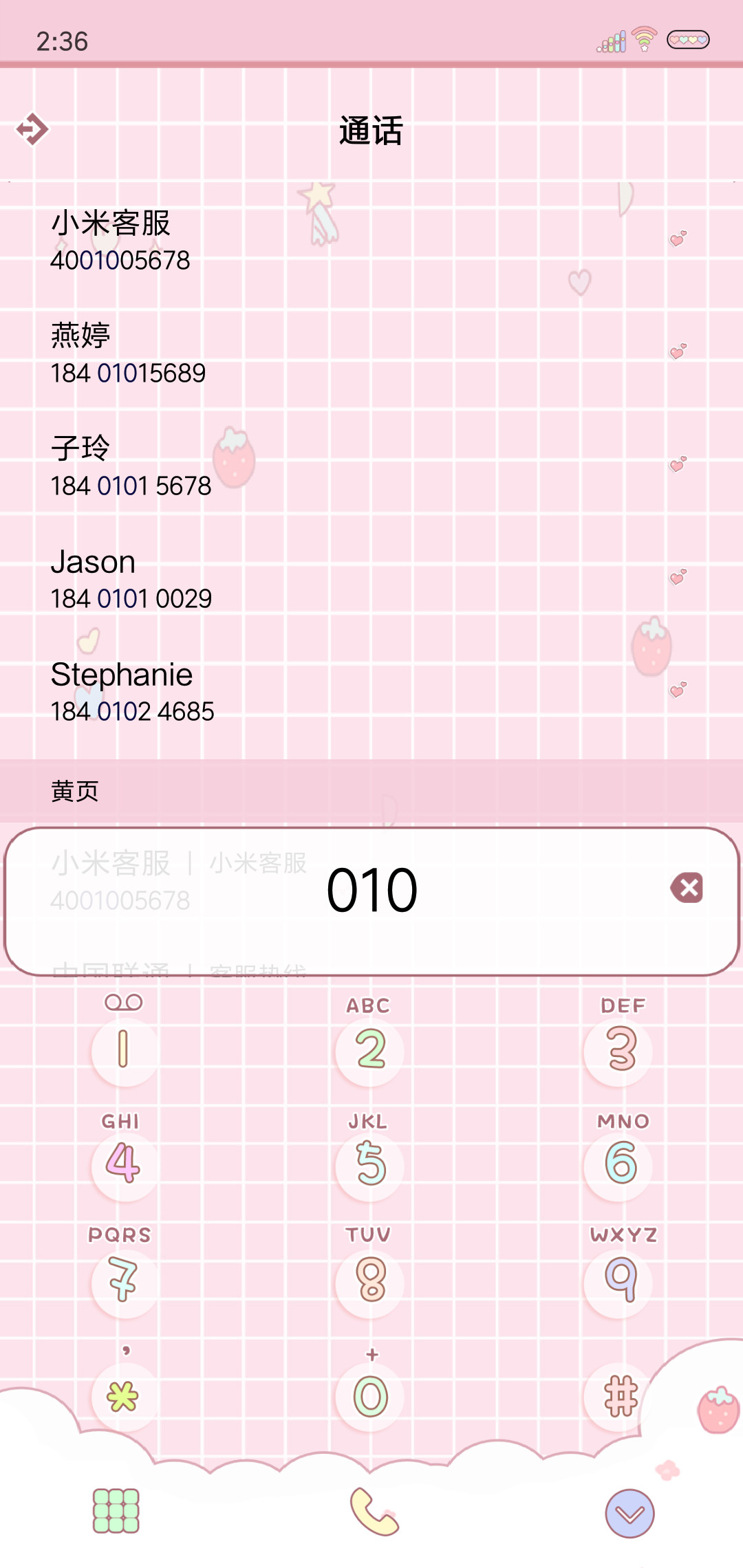
Task: Enter digit 0 on the keypad
Action: click(370, 1388)
